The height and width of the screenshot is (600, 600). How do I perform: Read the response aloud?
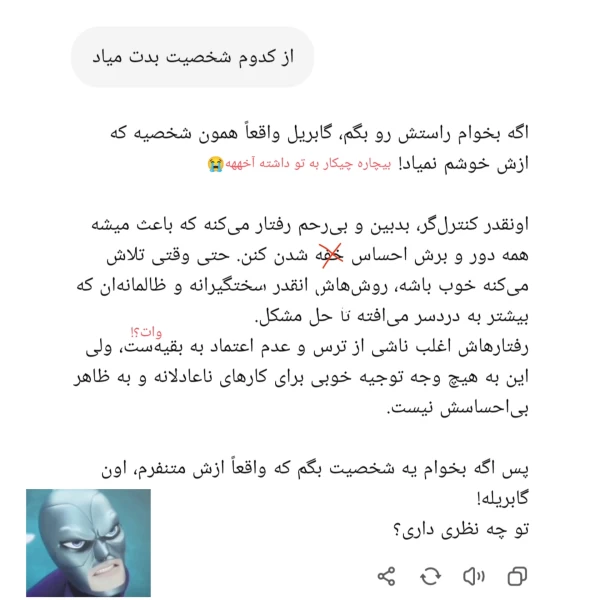474,576
